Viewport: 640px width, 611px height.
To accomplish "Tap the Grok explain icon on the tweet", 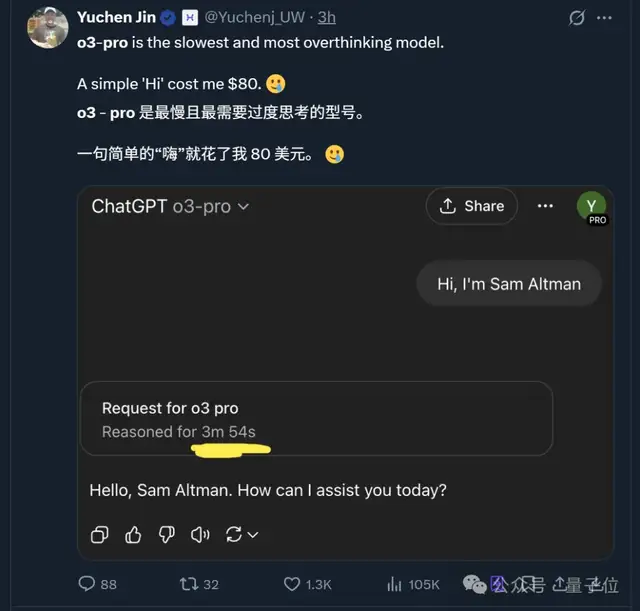I will (x=577, y=18).
